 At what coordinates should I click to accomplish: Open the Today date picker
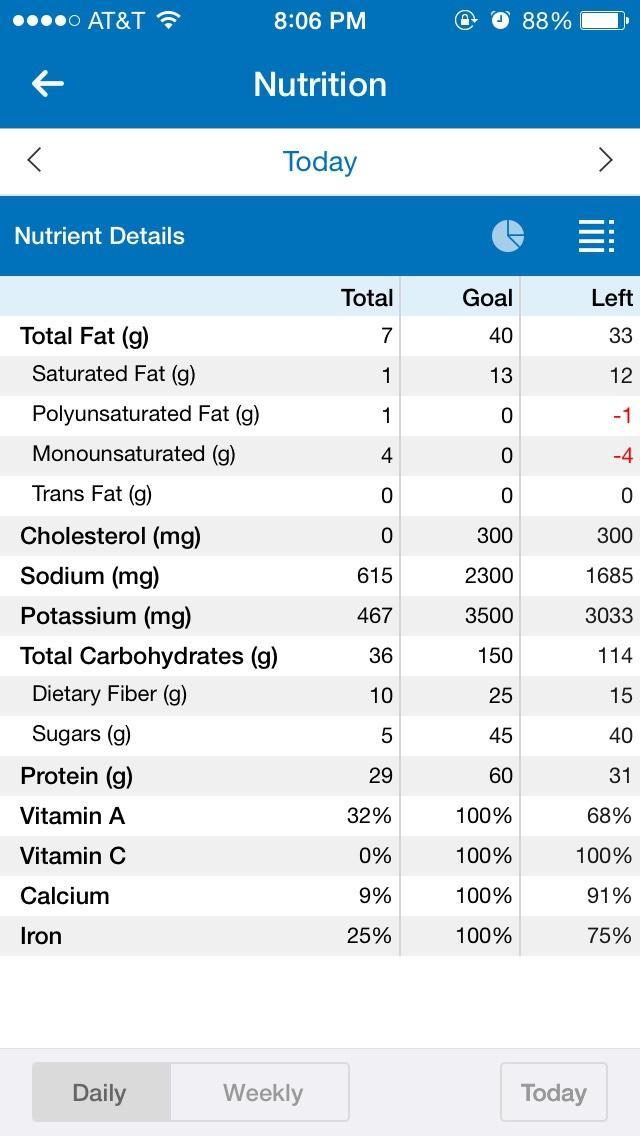click(320, 161)
